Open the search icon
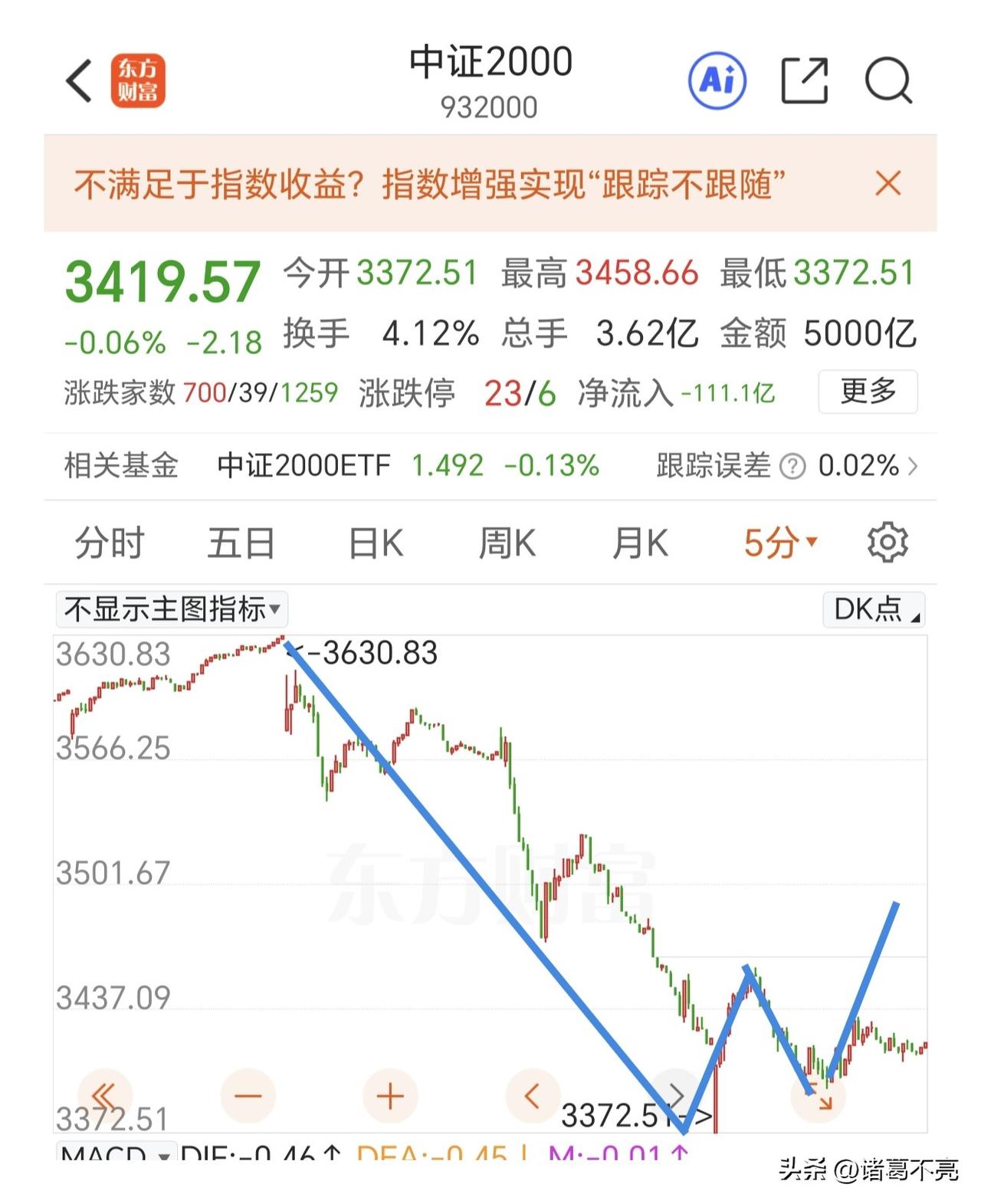981x1204 pixels. pyautogui.click(x=887, y=80)
